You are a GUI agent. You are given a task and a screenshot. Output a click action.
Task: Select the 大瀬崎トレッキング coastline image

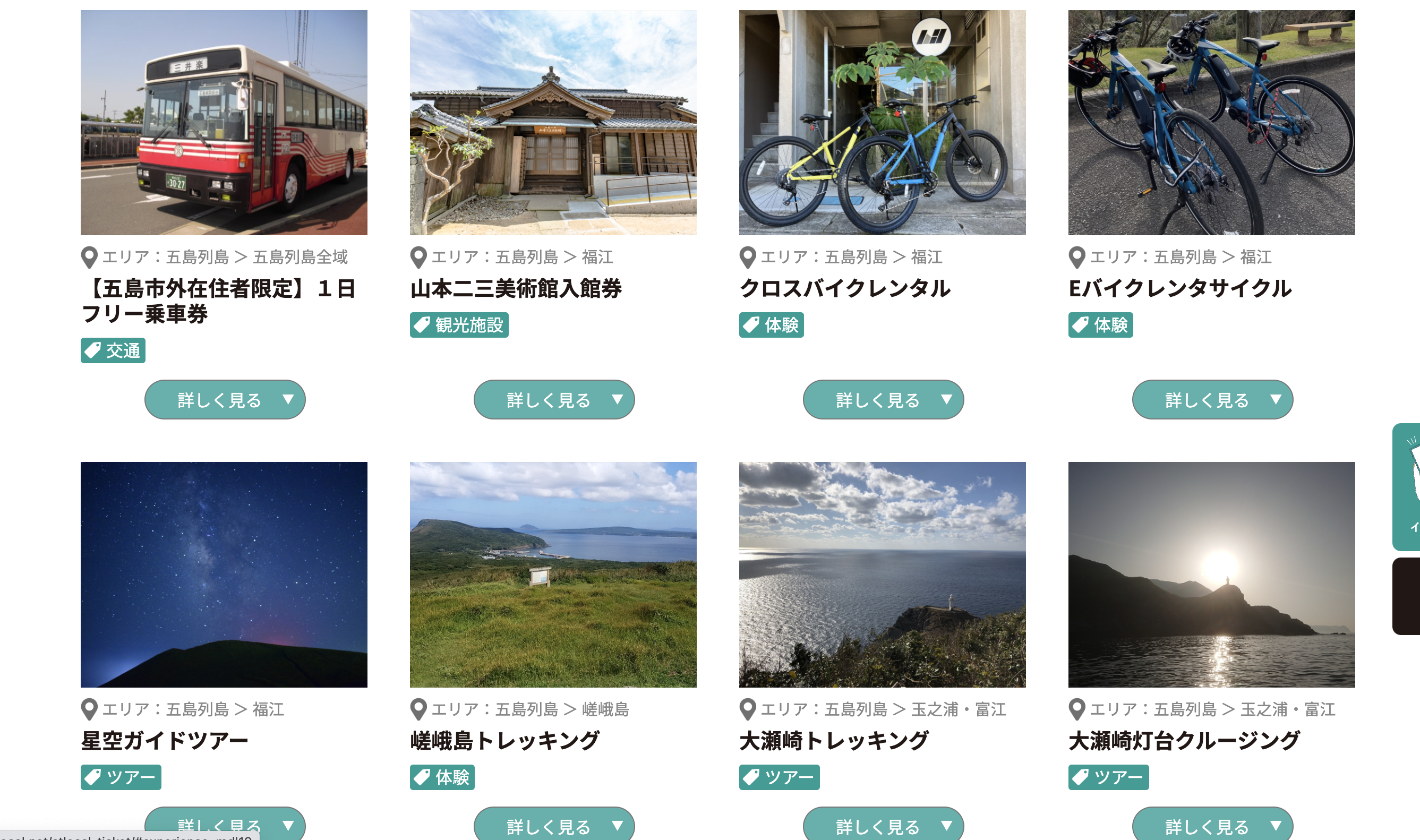coord(882,574)
